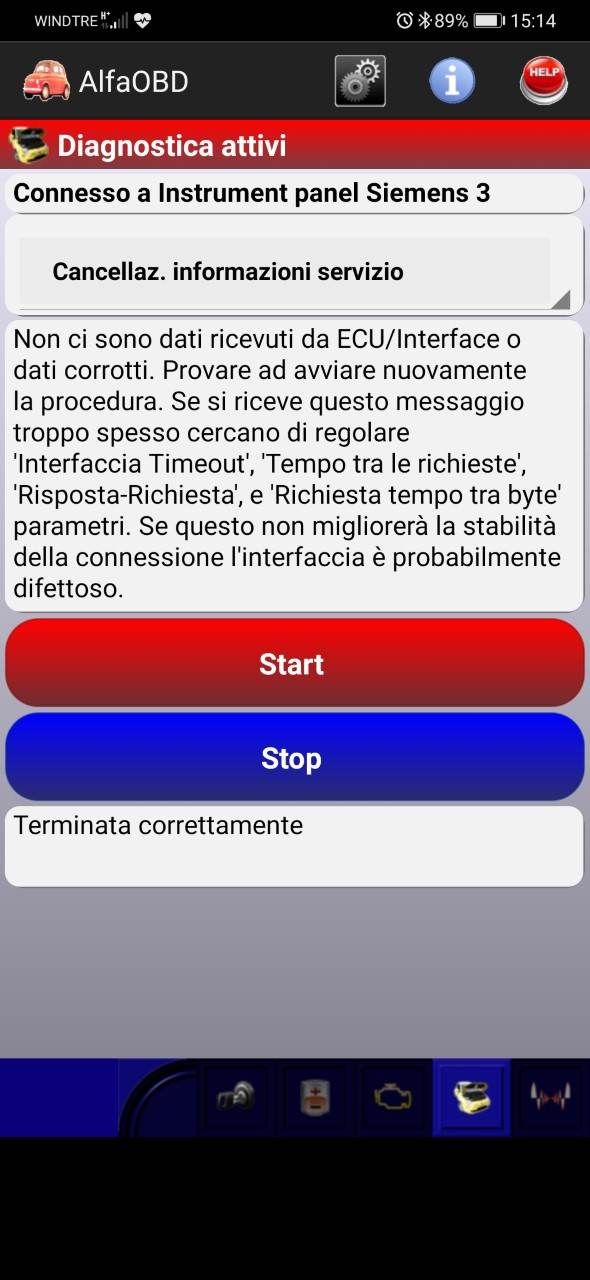Tap the red HELP button

point(544,81)
